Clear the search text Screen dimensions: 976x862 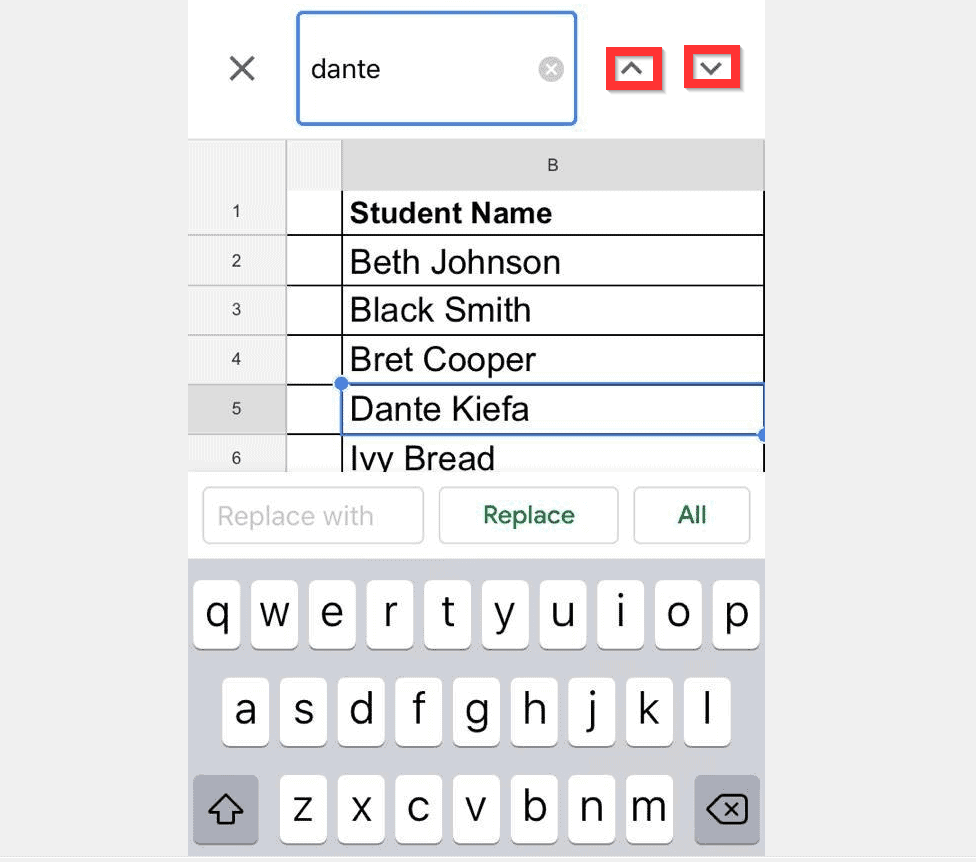pyautogui.click(x=551, y=69)
